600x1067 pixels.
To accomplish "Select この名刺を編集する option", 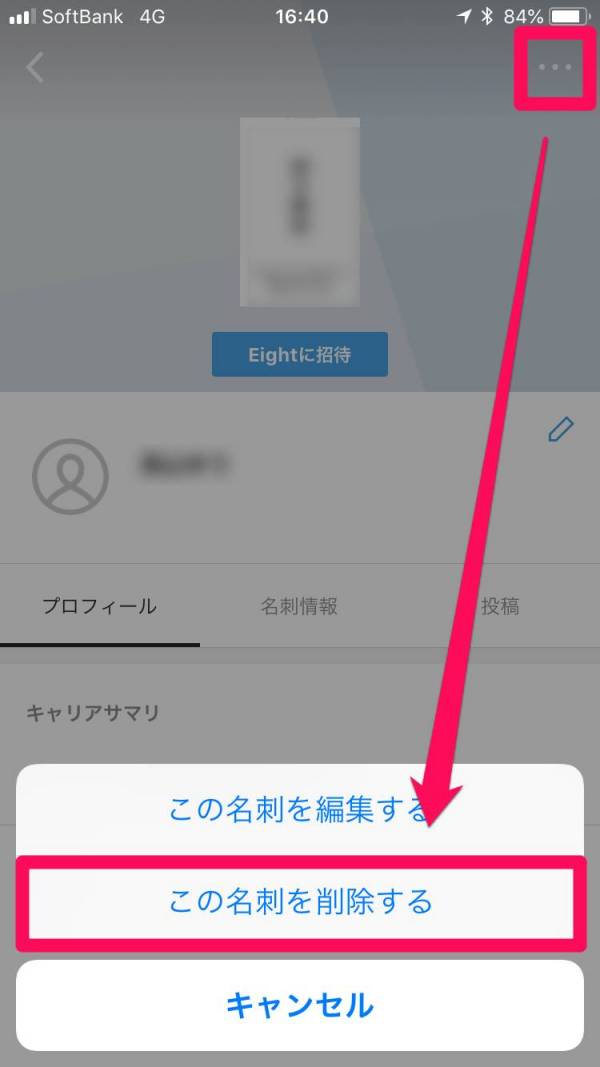I will point(300,810).
